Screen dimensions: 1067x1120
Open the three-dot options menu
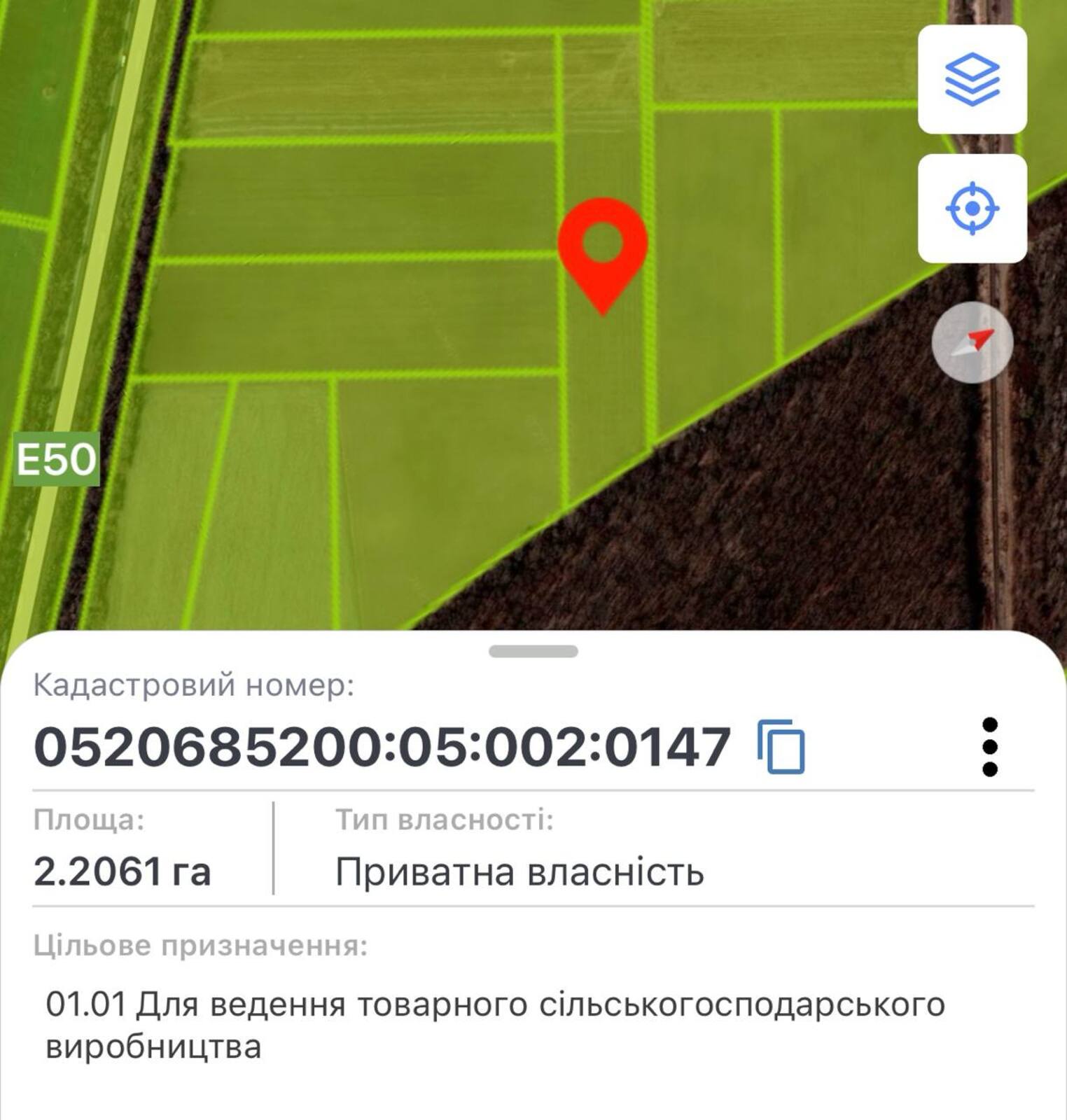click(989, 747)
